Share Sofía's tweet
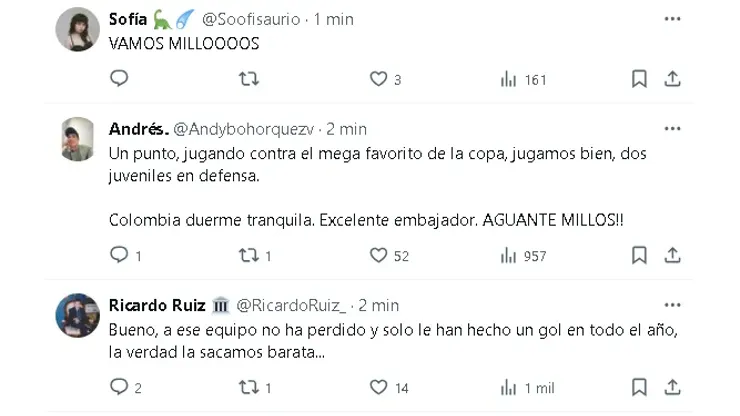This screenshot has height=416, width=740. point(673,79)
